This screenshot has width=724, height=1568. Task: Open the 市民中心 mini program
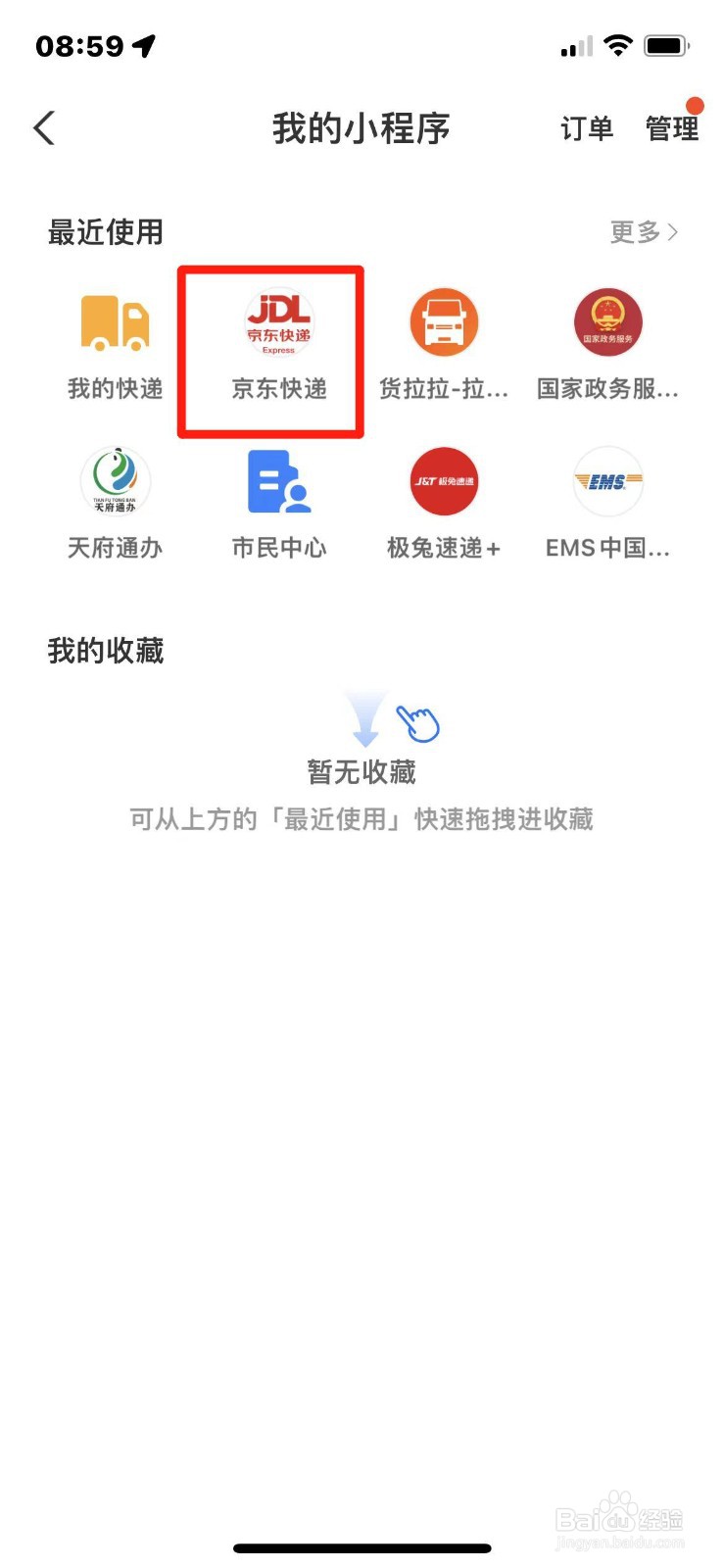pyautogui.click(x=279, y=503)
